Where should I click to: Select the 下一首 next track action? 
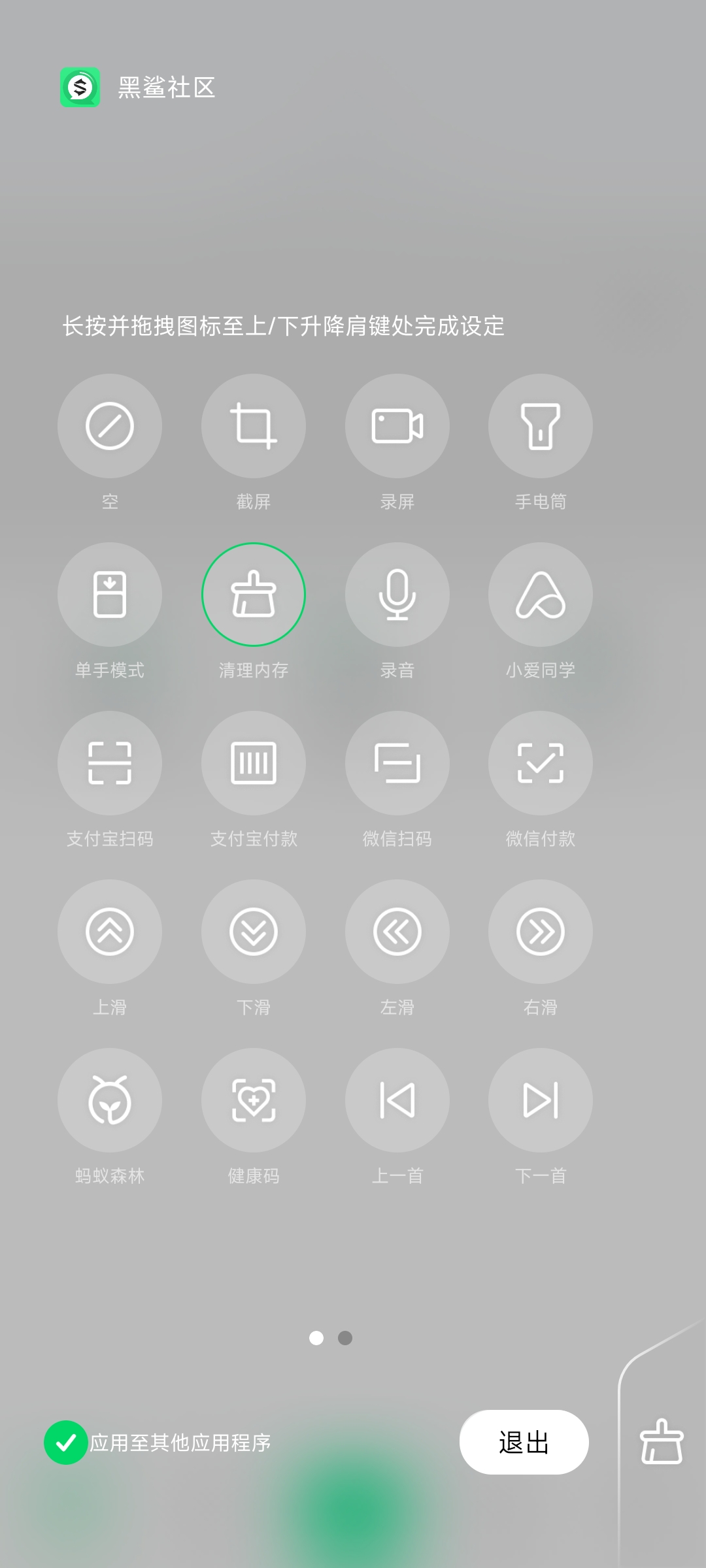[x=541, y=1100]
